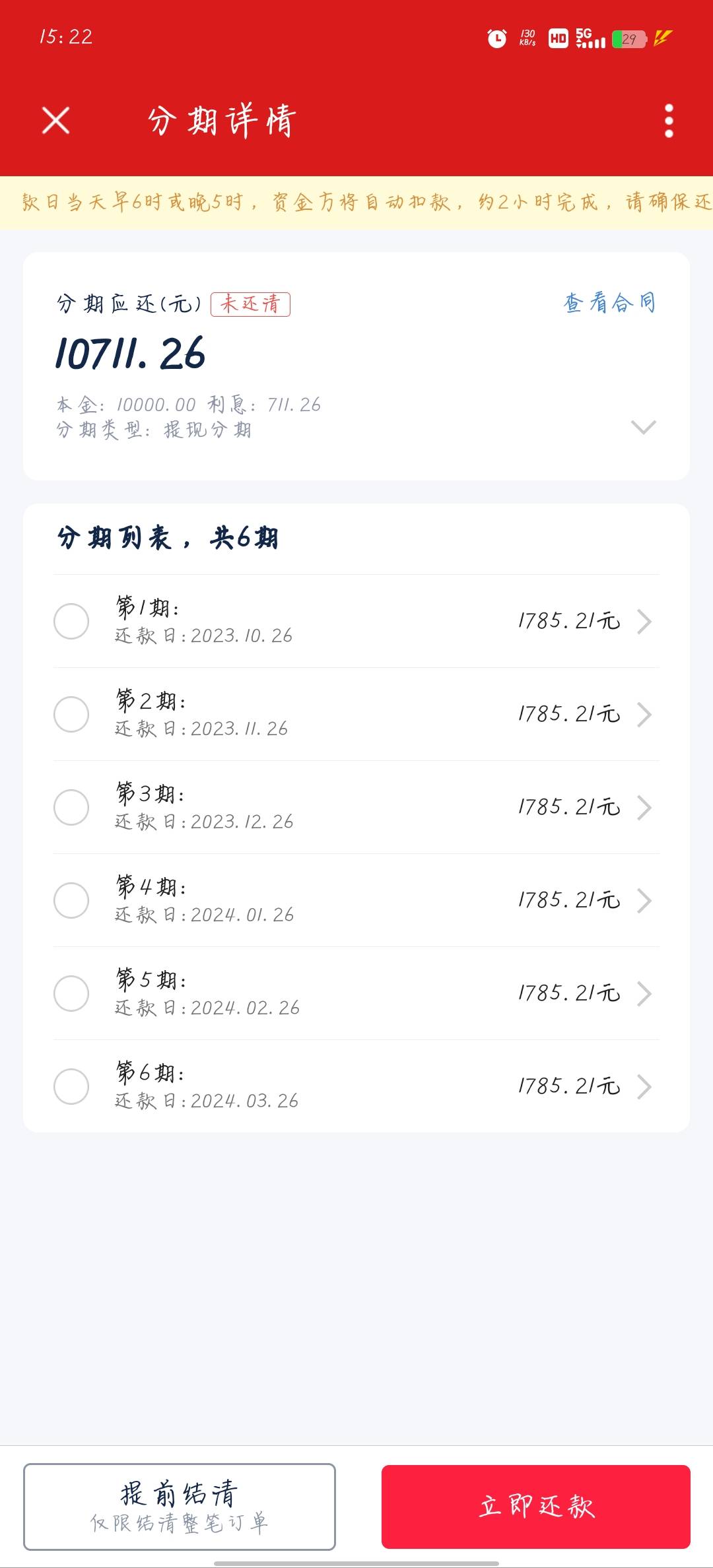713x1568 pixels.
Task: Mark the 第6期 installment as selected
Action: [x=71, y=1086]
